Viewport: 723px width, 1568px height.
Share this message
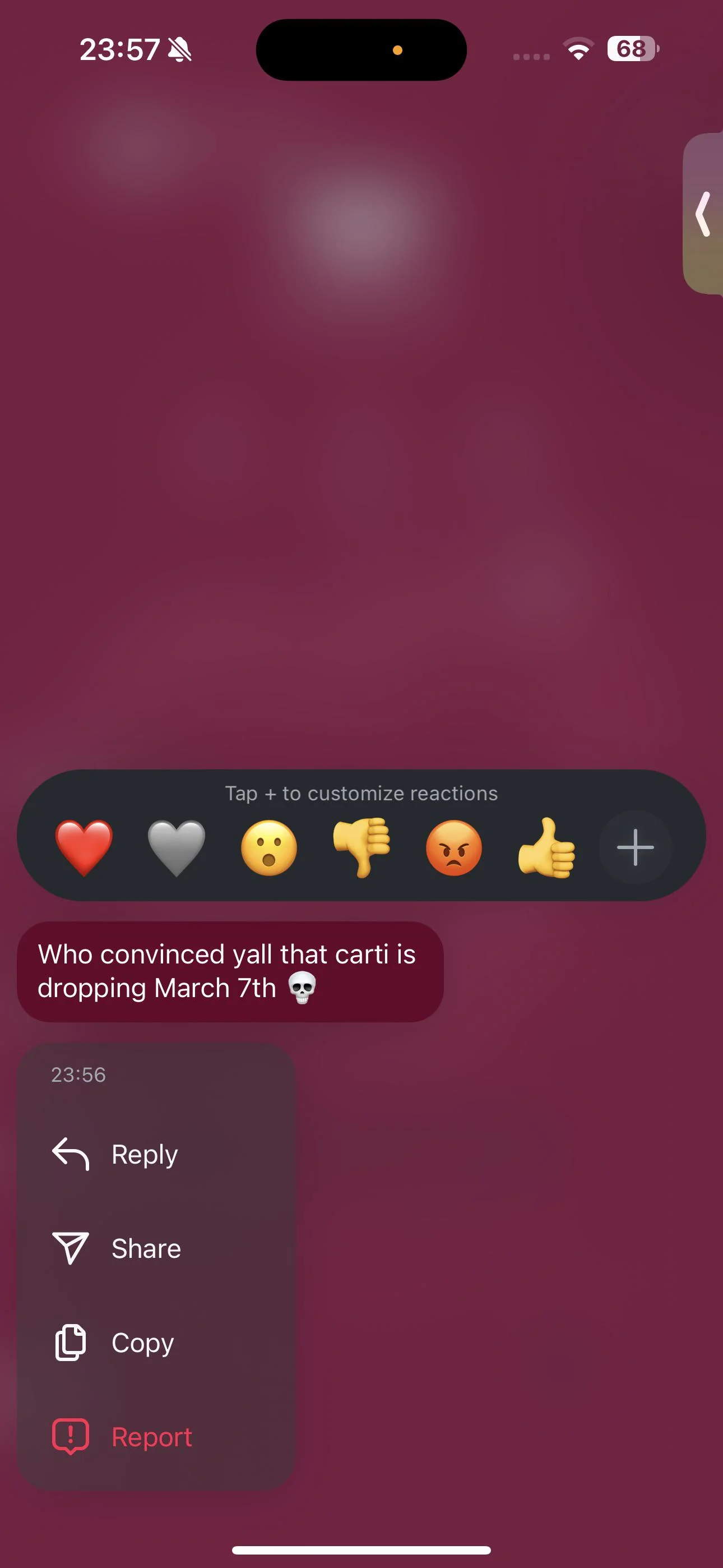tap(156, 1248)
